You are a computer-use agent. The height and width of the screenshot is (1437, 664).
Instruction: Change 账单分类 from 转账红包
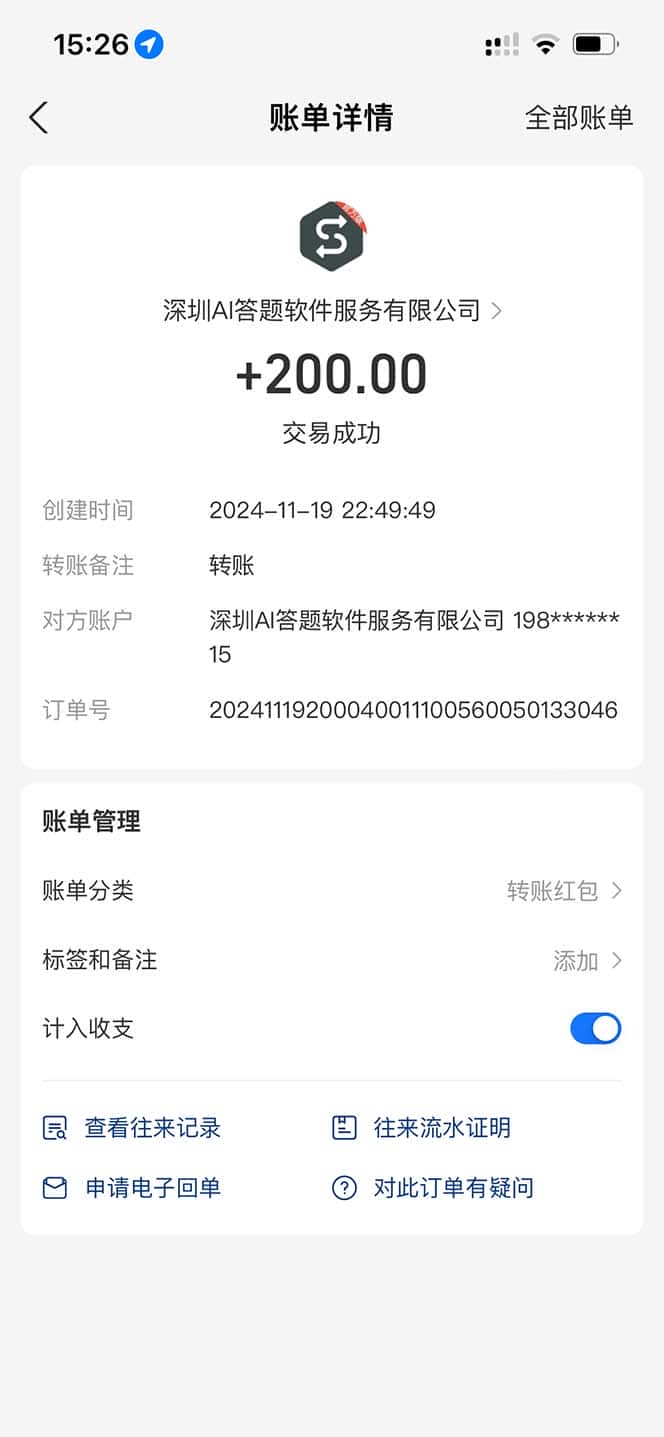click(563, 891)
